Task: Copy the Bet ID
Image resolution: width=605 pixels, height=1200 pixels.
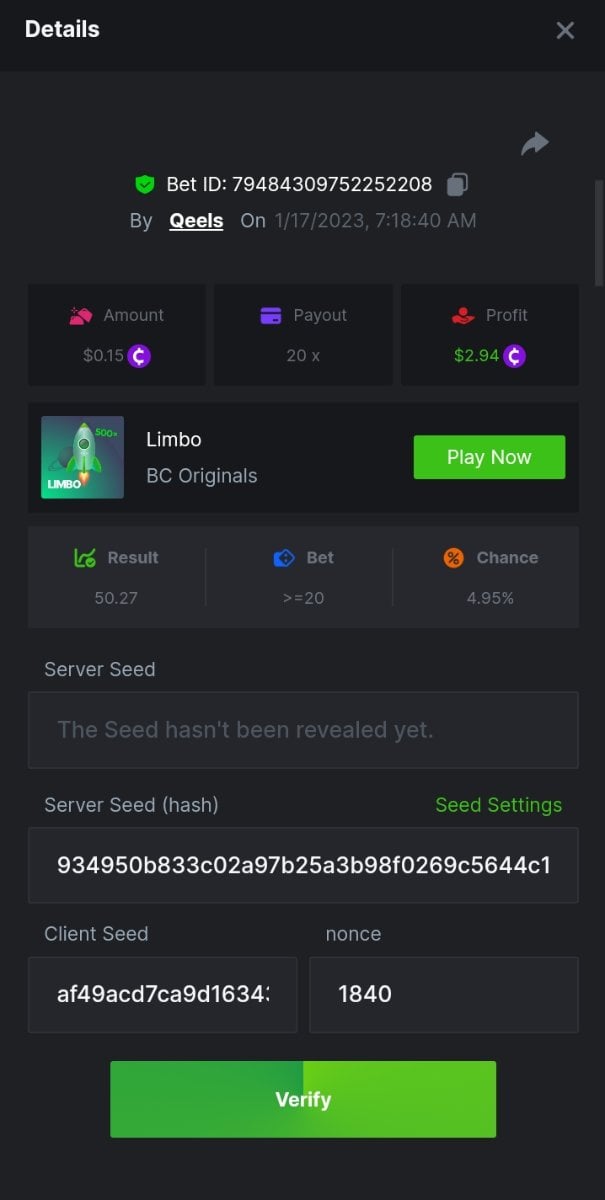Action: click(x=457, y=185)
